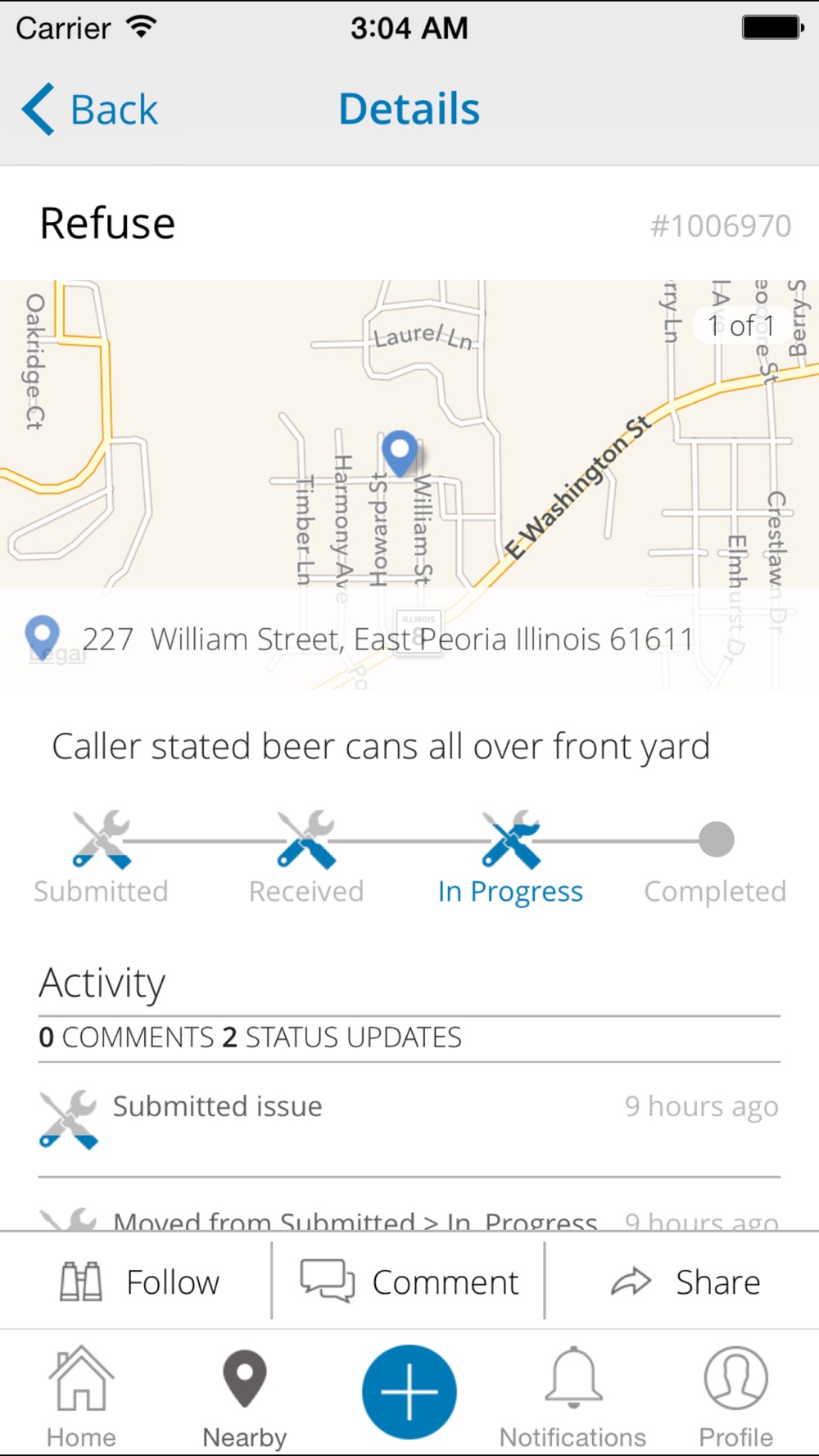
Task: Open the Notifications tab
Action: 572,1398
